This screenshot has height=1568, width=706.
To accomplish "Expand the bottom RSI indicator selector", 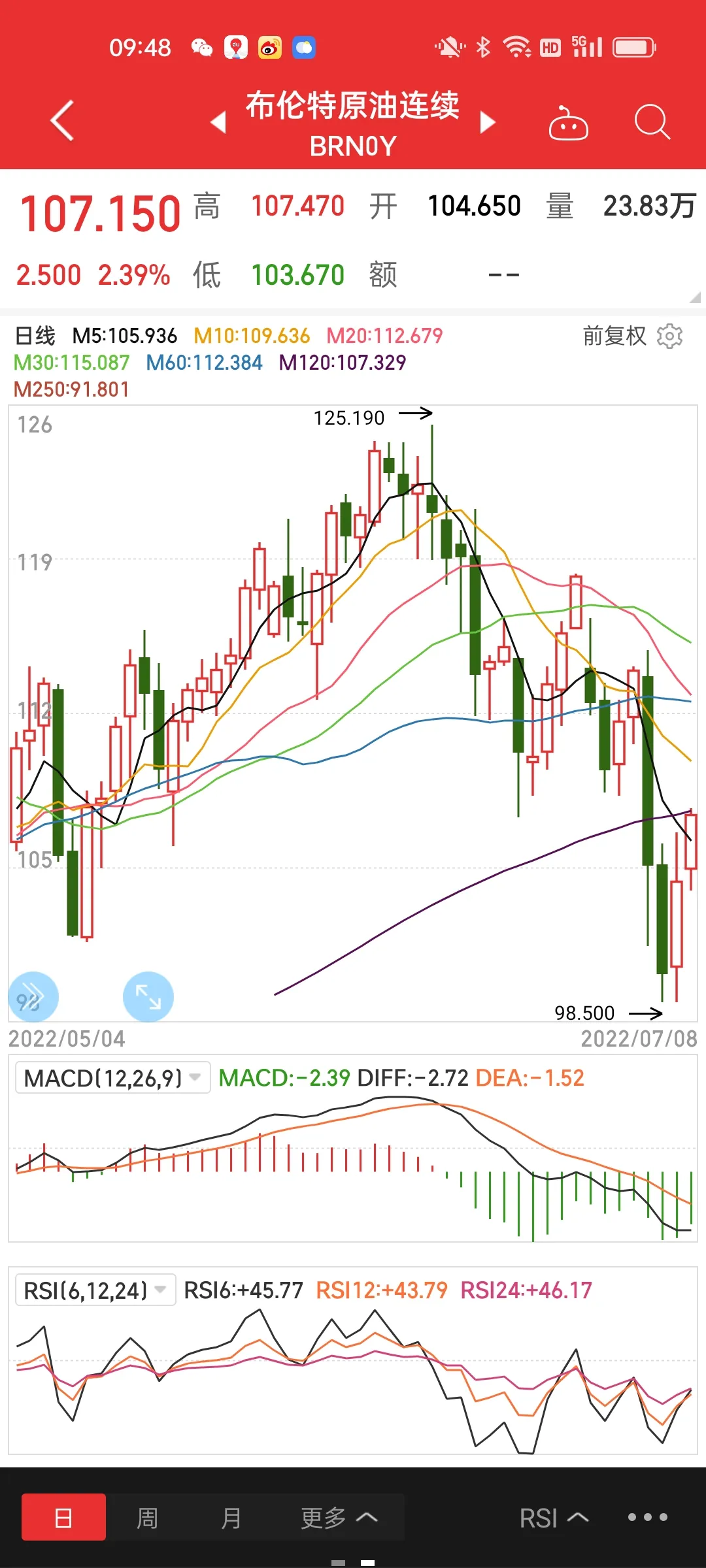I will click(x=553, y=1517).
